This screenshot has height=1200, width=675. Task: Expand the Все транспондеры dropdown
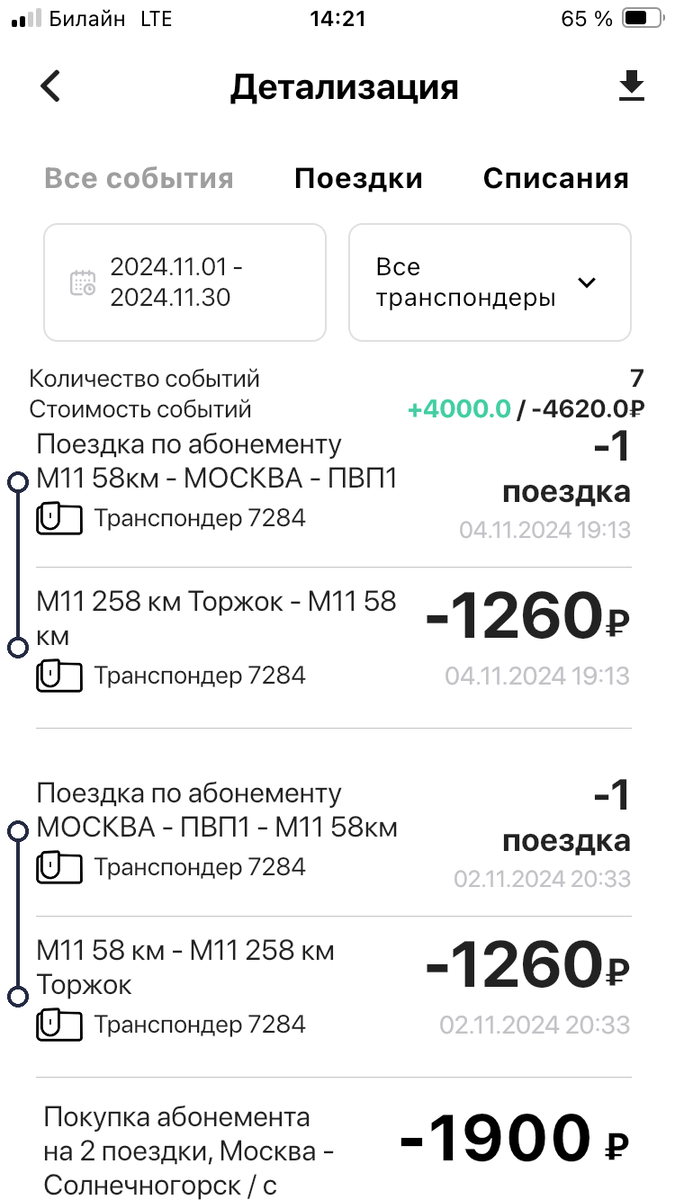(489, 282)
